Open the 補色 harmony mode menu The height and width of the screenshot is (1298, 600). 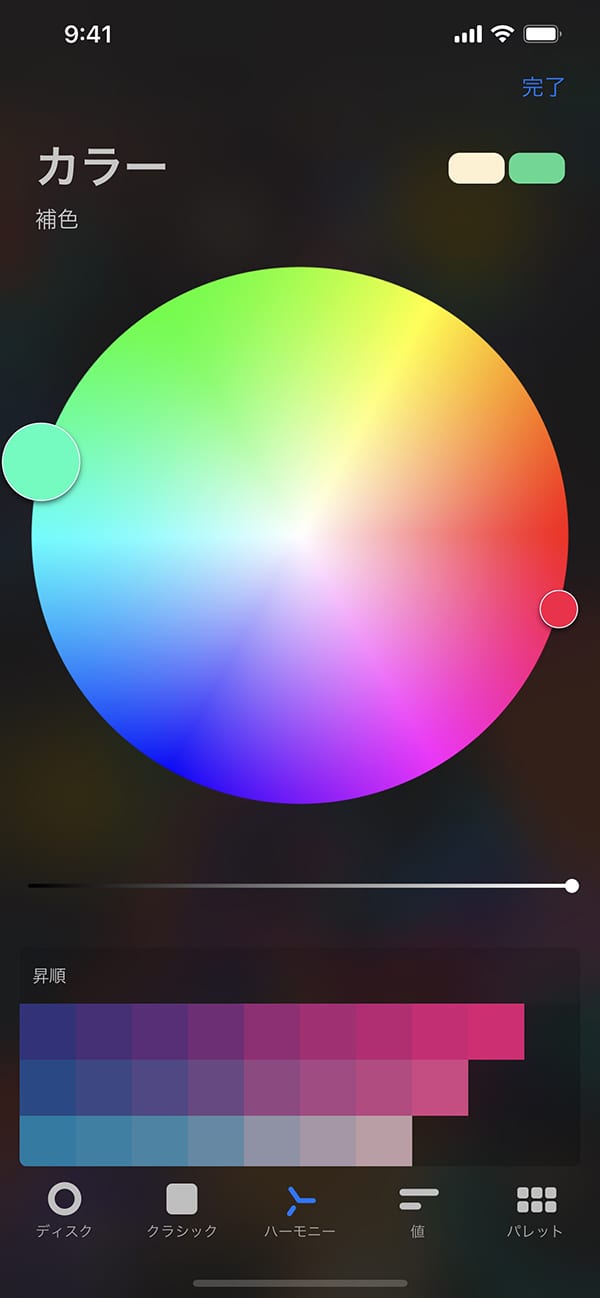pos(57,220)
